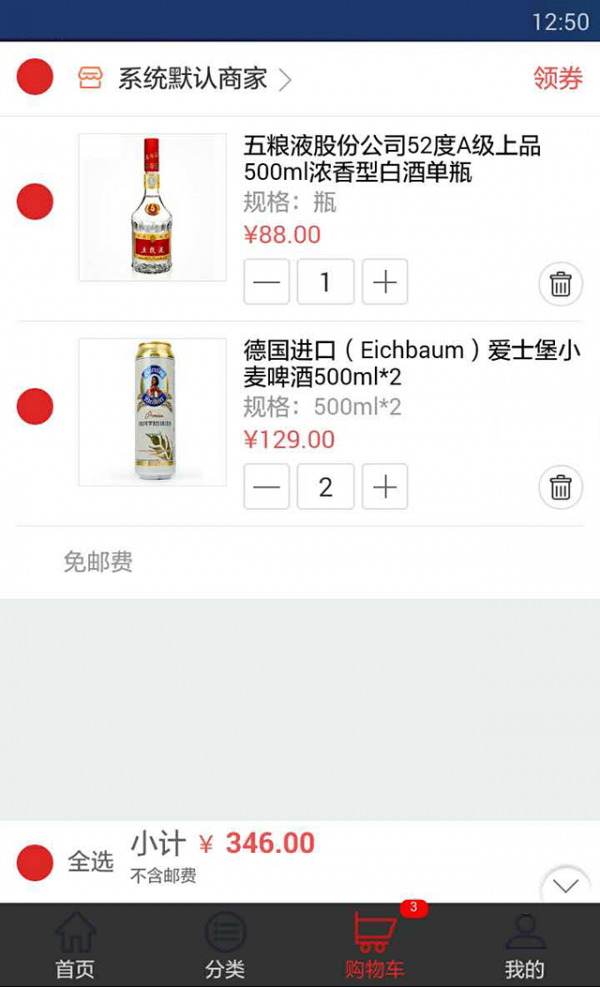Edit the 五粮液 quantity field

tap(325, 282)
